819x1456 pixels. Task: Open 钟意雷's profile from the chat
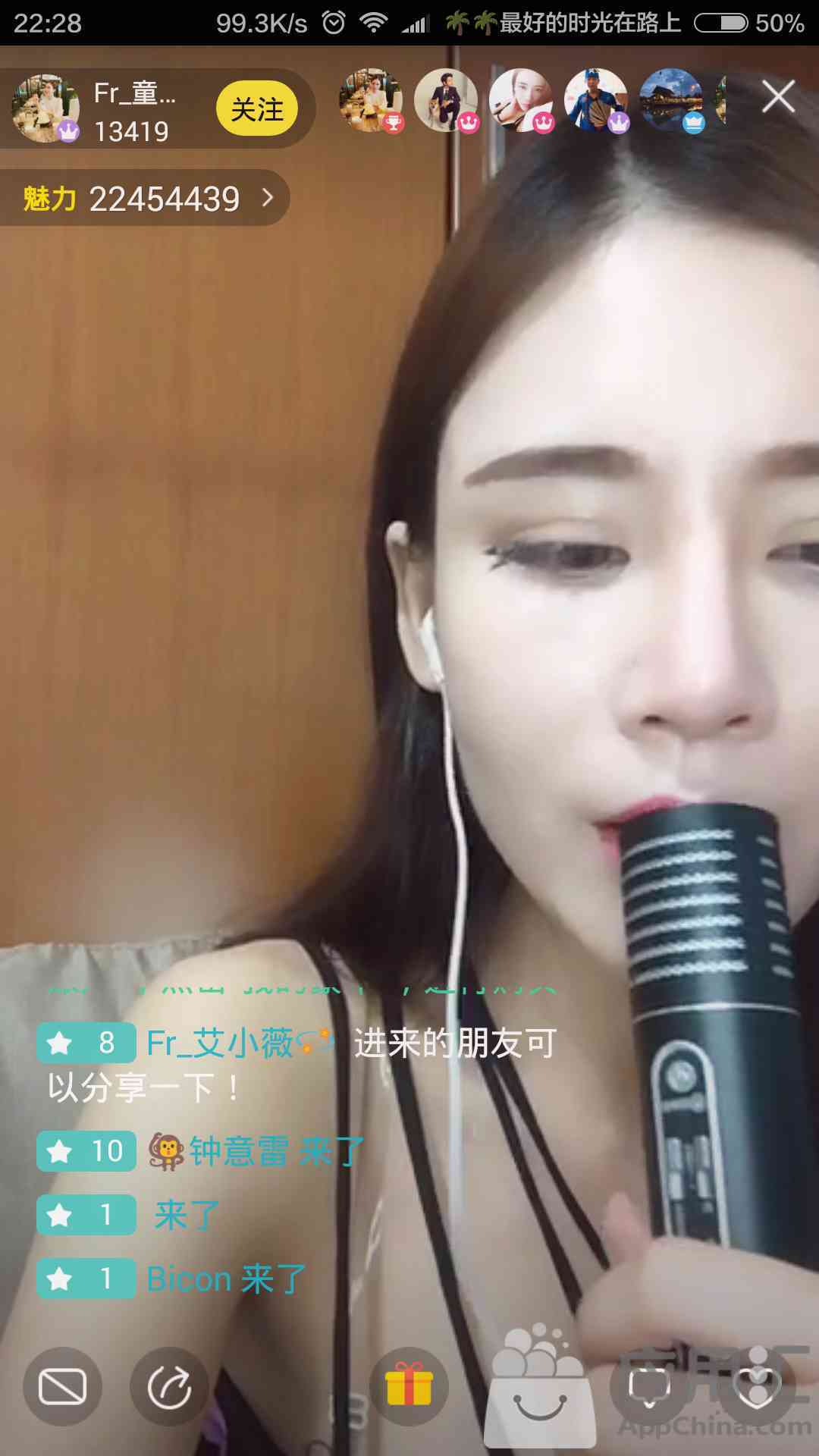[x=238, y=1151]
